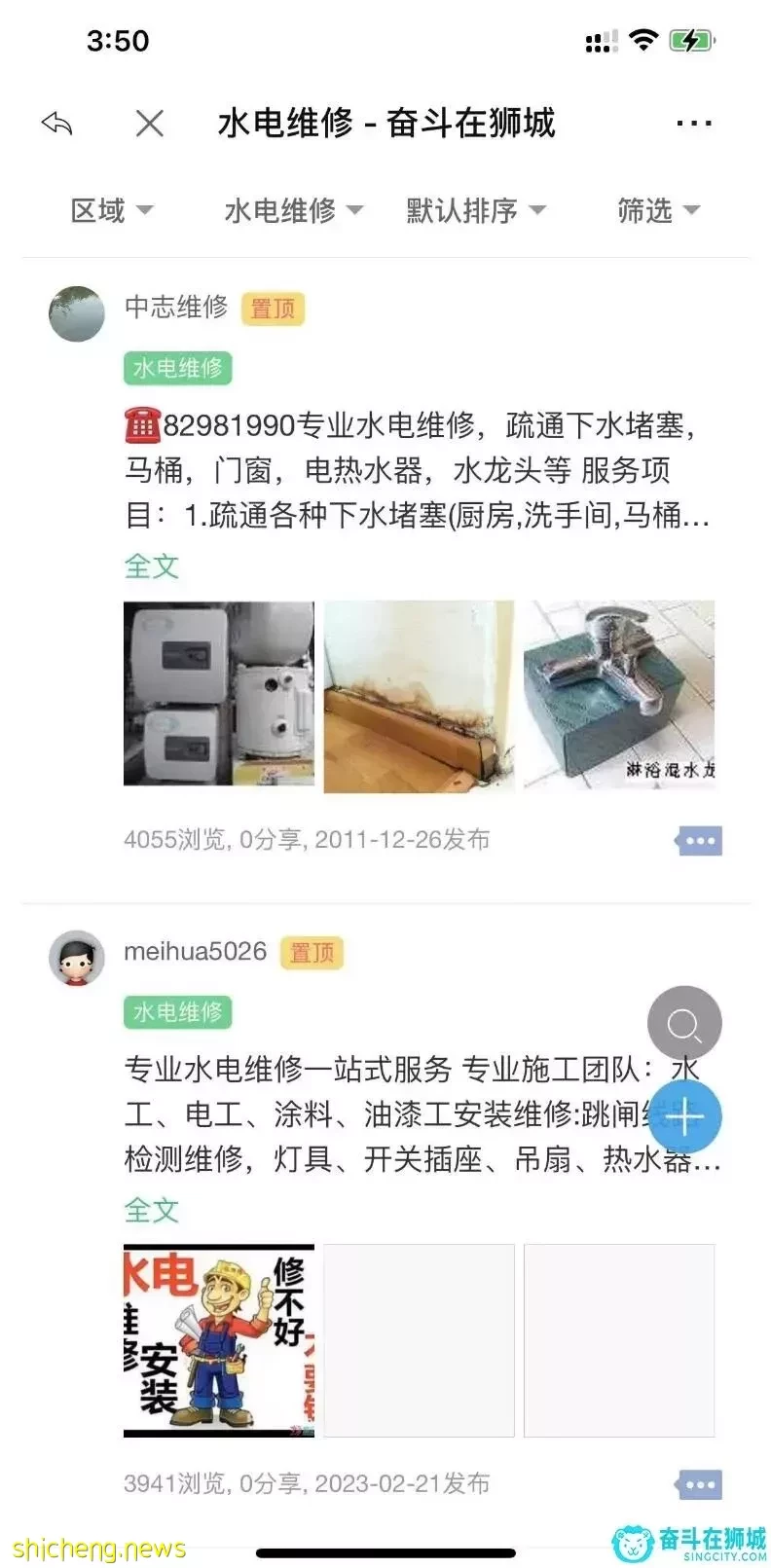
Task: Expand 全文 on meihua5026's post
Action: tap(152, 1211)
